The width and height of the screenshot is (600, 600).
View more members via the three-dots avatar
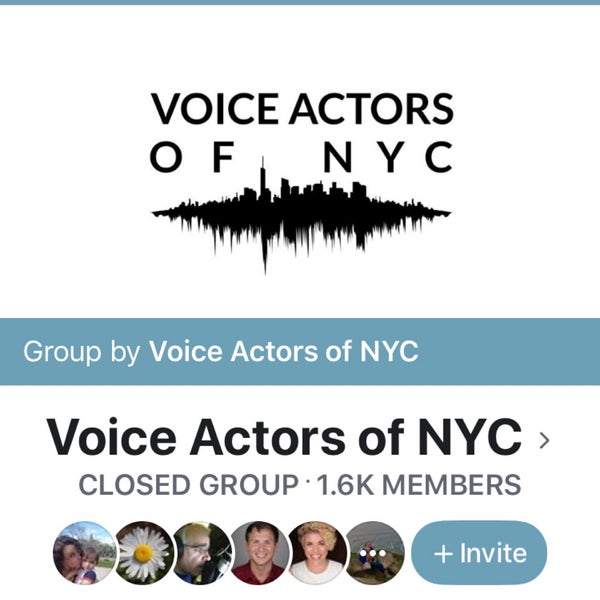pyautogui.click(x=375, y=553)
